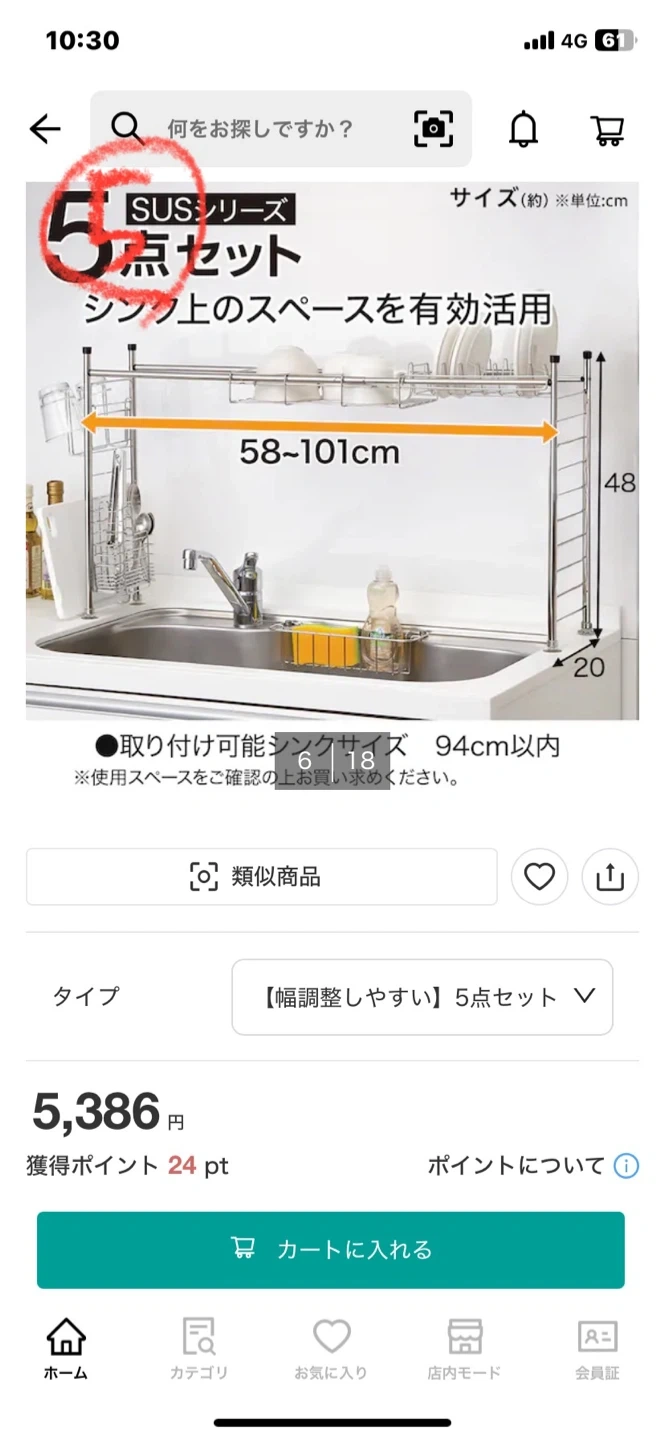The image size is (665, 1440).
Task: Tap the 何をお探しですか search field
Action: (x=260, y=129)
